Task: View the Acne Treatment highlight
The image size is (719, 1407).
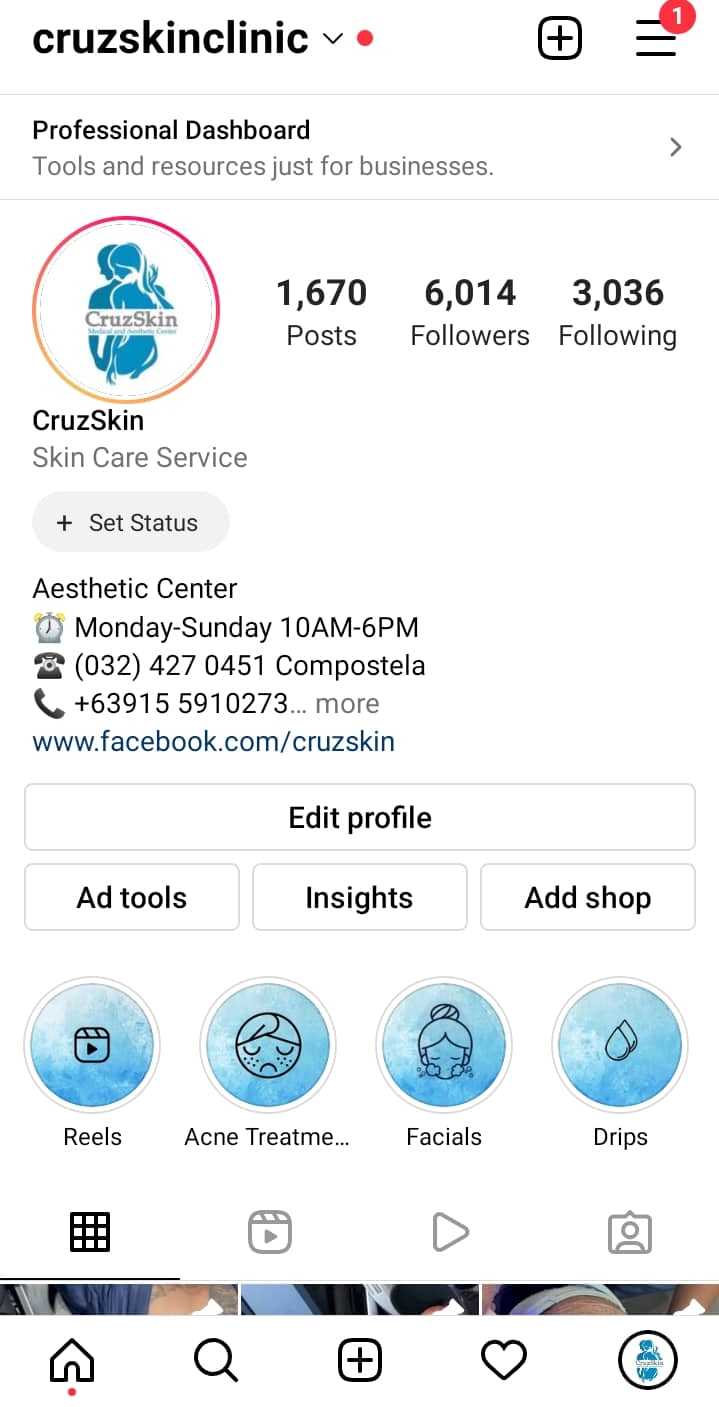Action: (267, 1045)
